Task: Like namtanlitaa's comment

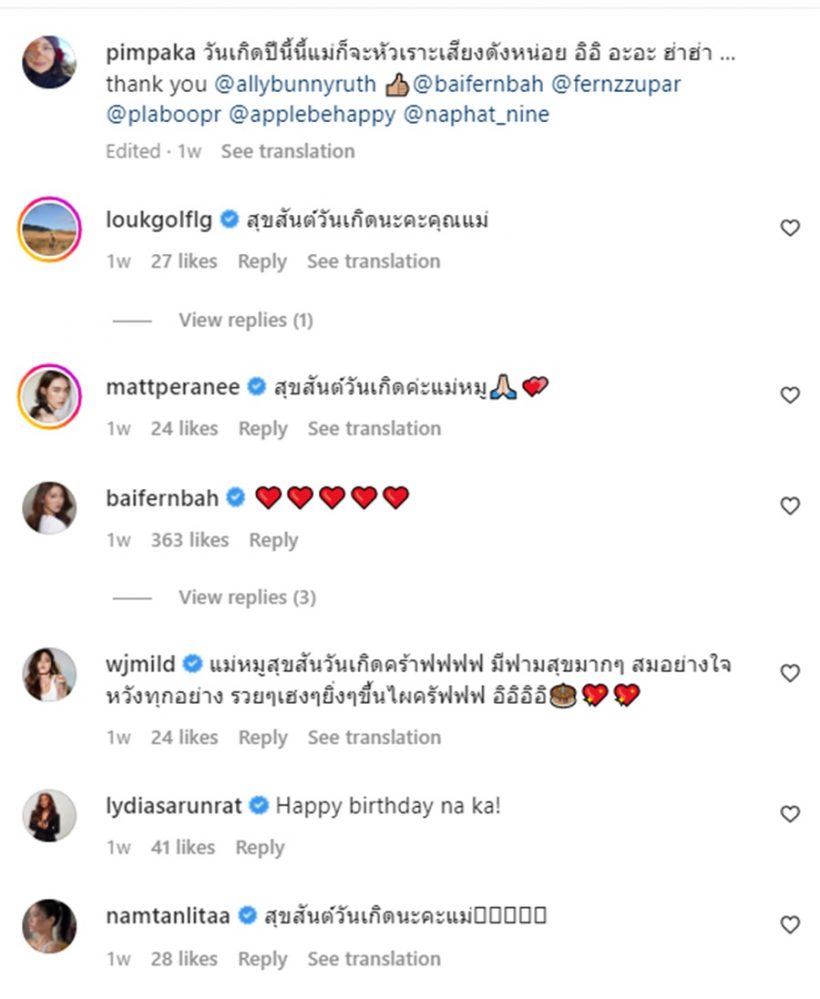Action: click(x=789, y=925)
